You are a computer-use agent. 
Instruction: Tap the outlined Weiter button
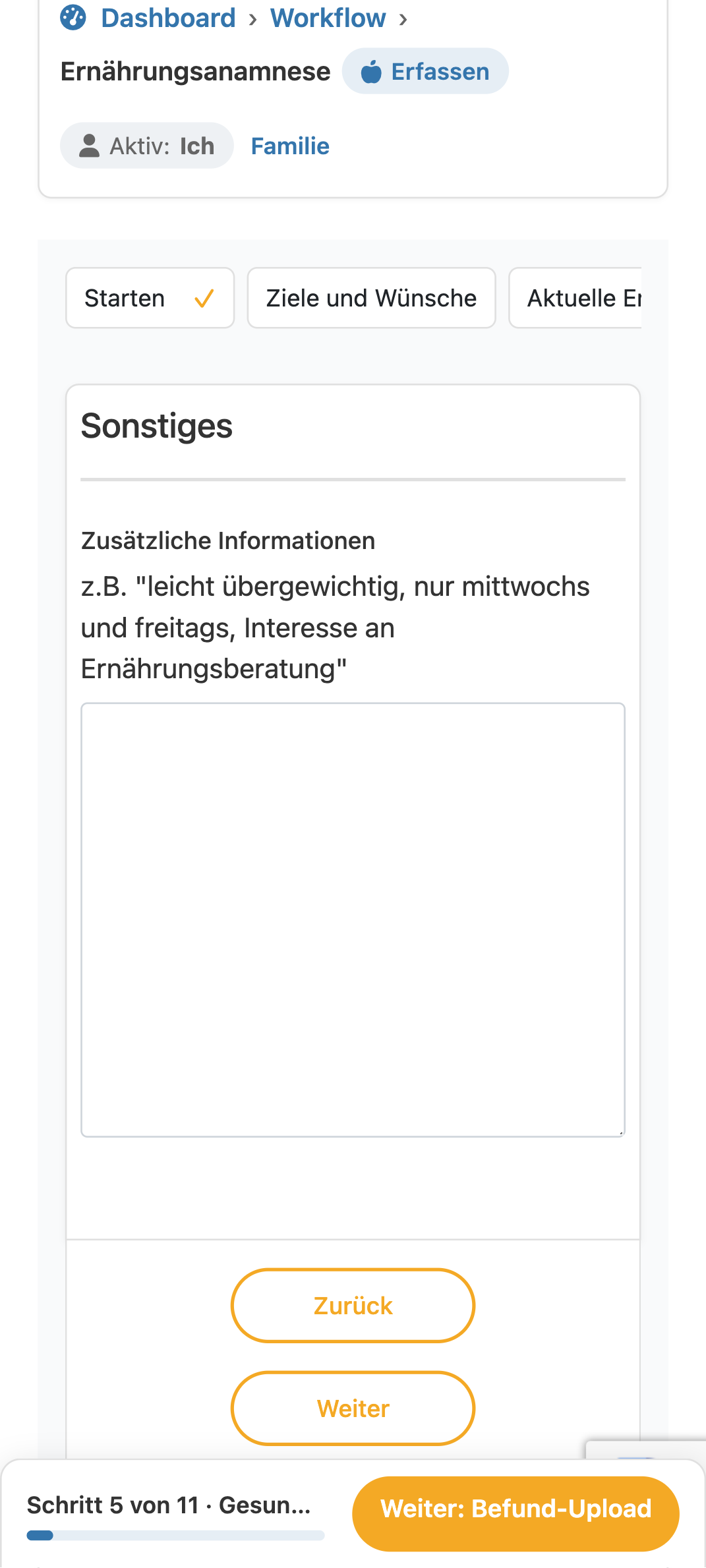click(x=353, y=1408)
